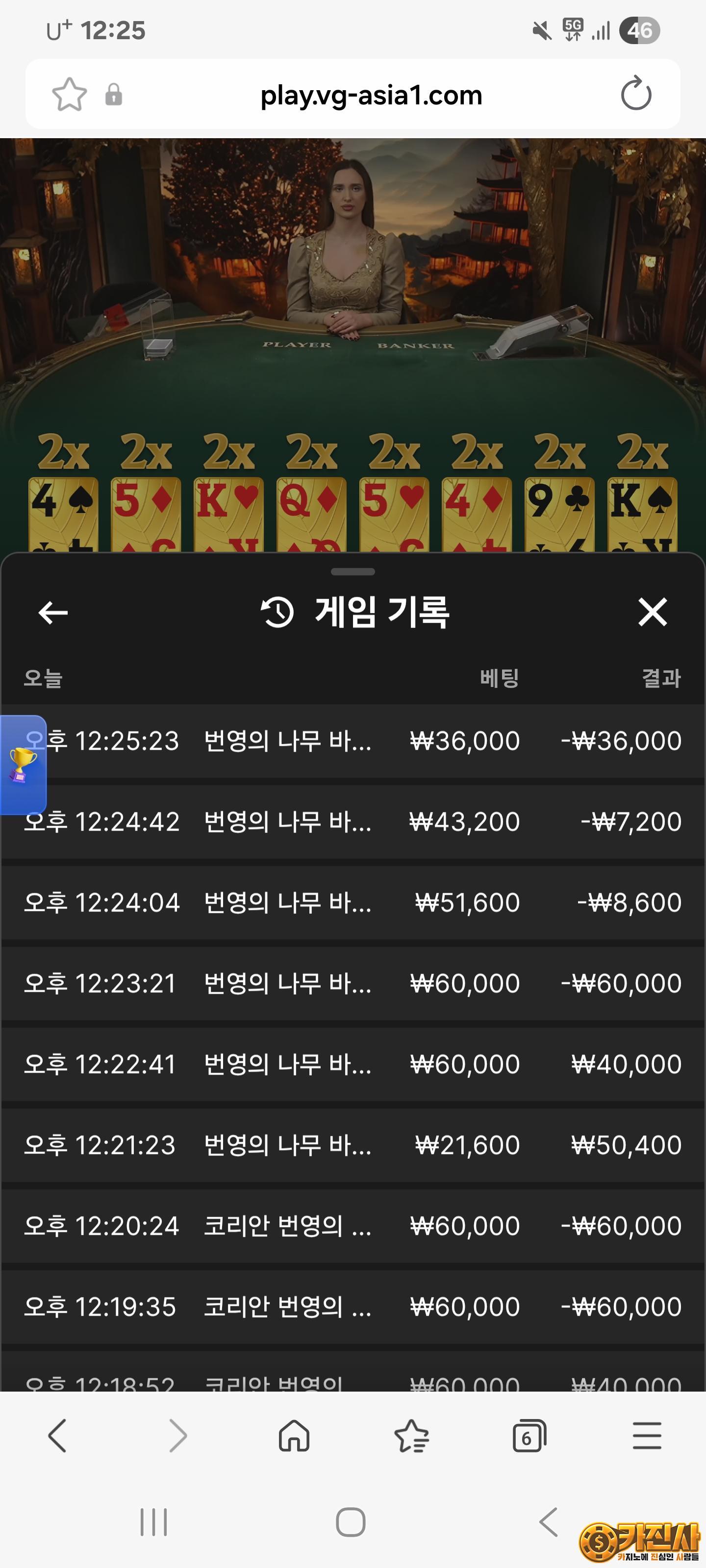Go to the previous page in the browser
706x1568 pixels.
coord(57,1436)
